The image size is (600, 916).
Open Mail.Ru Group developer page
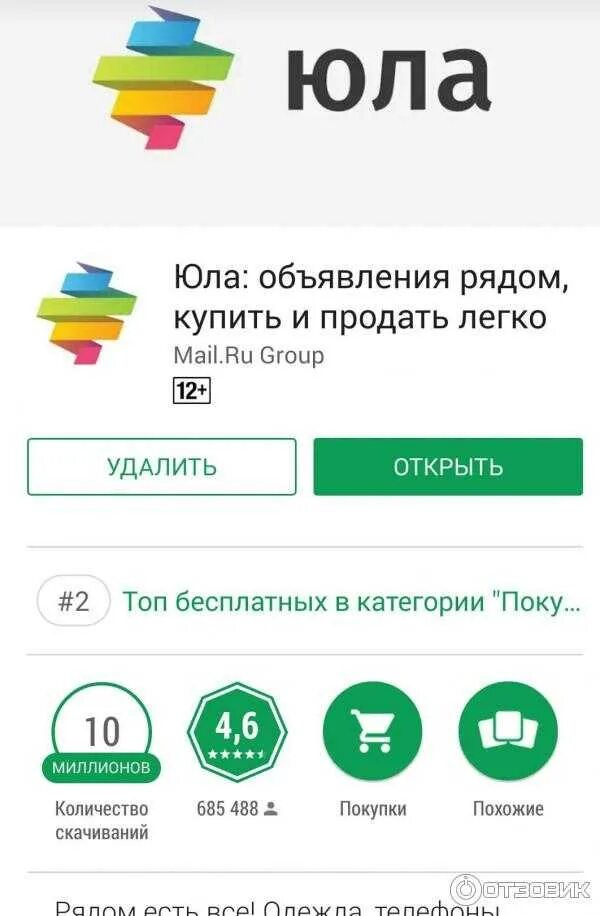[248, 355]
